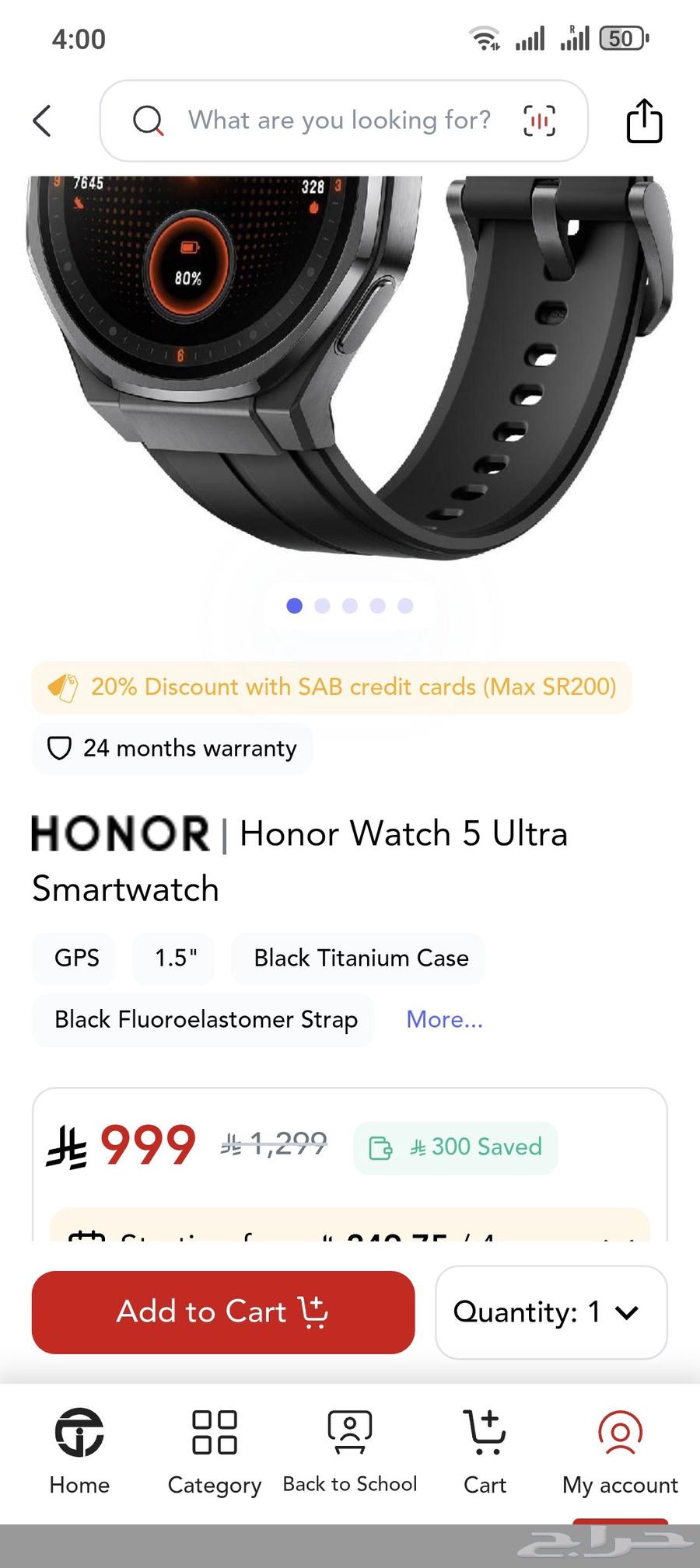
Task: Go to the Cart tab
Action: coord(485,1450)
